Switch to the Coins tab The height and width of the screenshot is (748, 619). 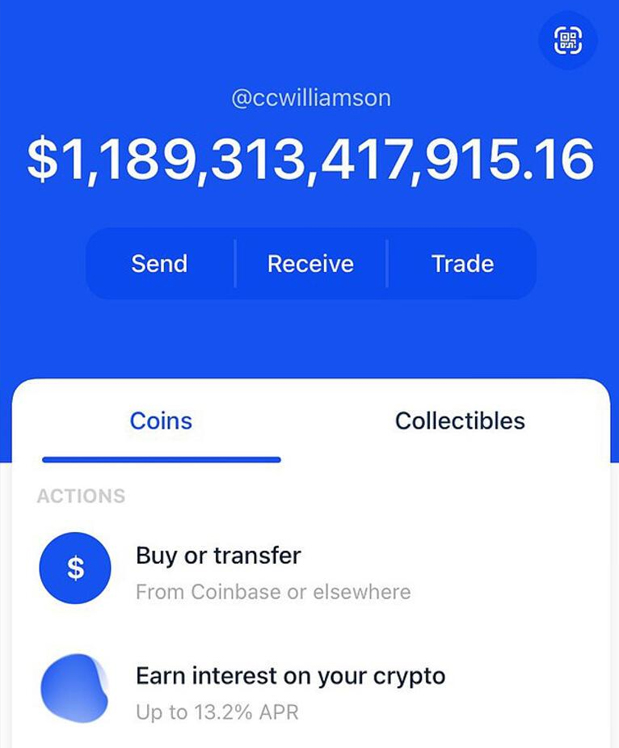(x=161, y=421)
